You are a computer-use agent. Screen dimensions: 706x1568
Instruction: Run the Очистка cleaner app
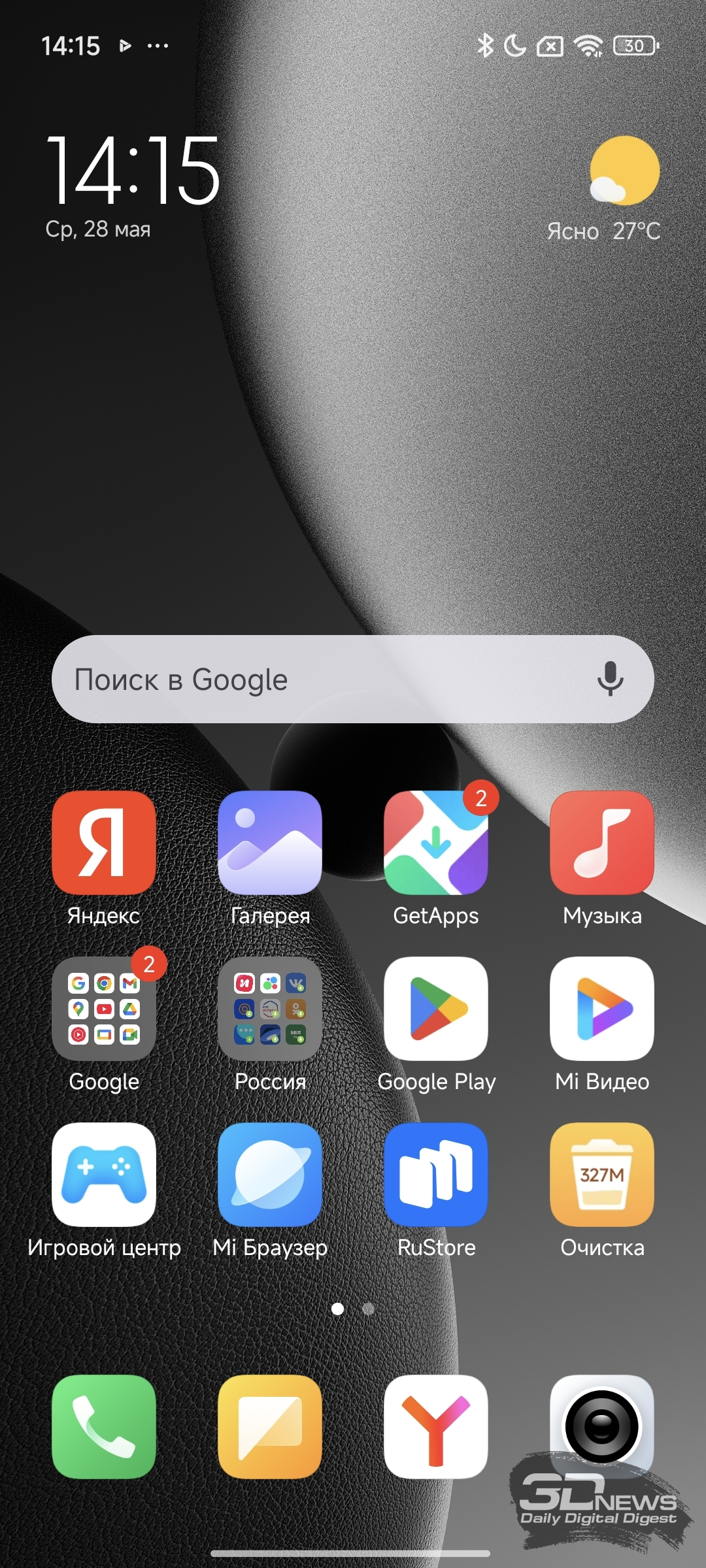click(x=602, y=1175)
